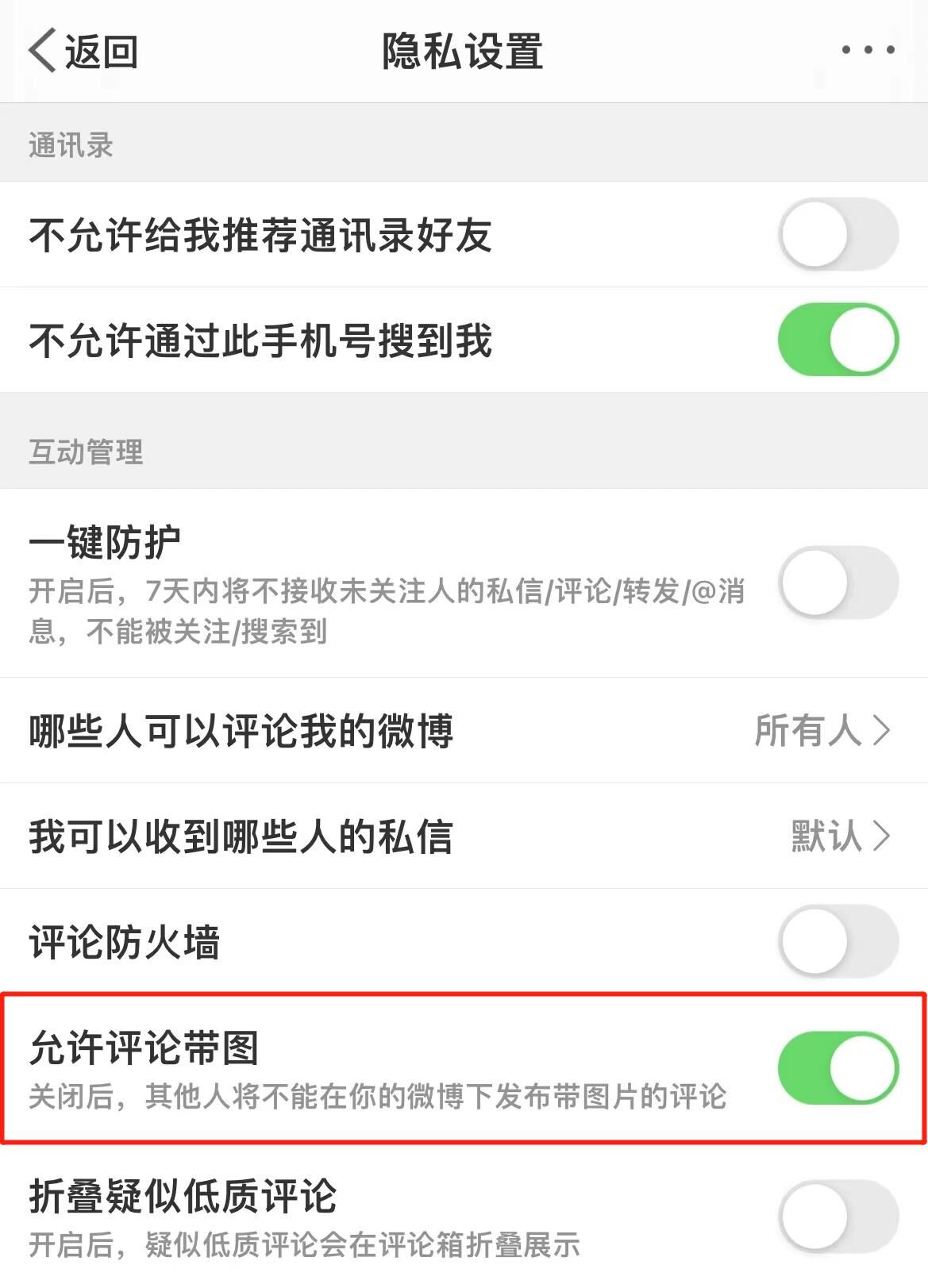Screen dimensions: 928x1288
Task: Enable 不允许给我推荐通讯录好友 switch
Action: [838, 235]
